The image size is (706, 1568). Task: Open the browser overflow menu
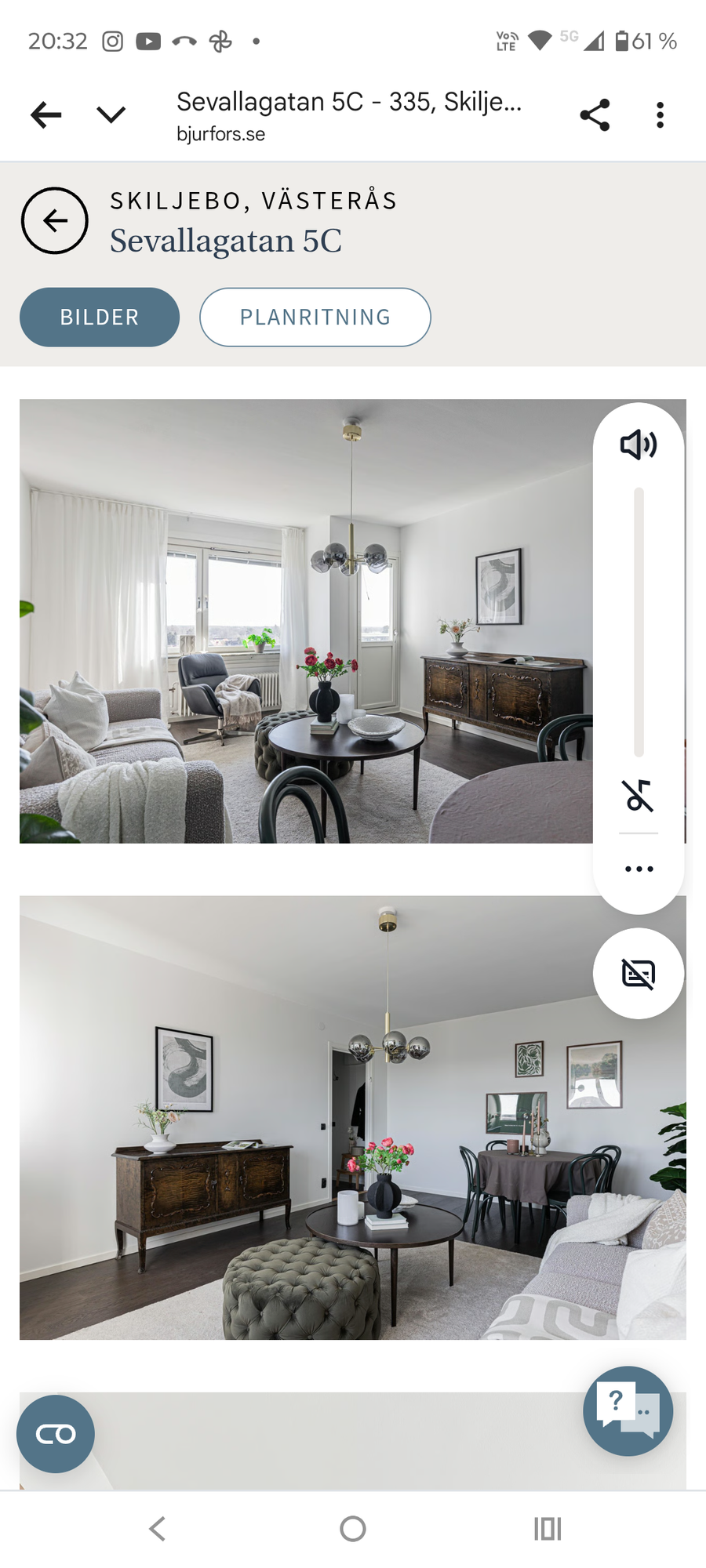pos(660,115)
